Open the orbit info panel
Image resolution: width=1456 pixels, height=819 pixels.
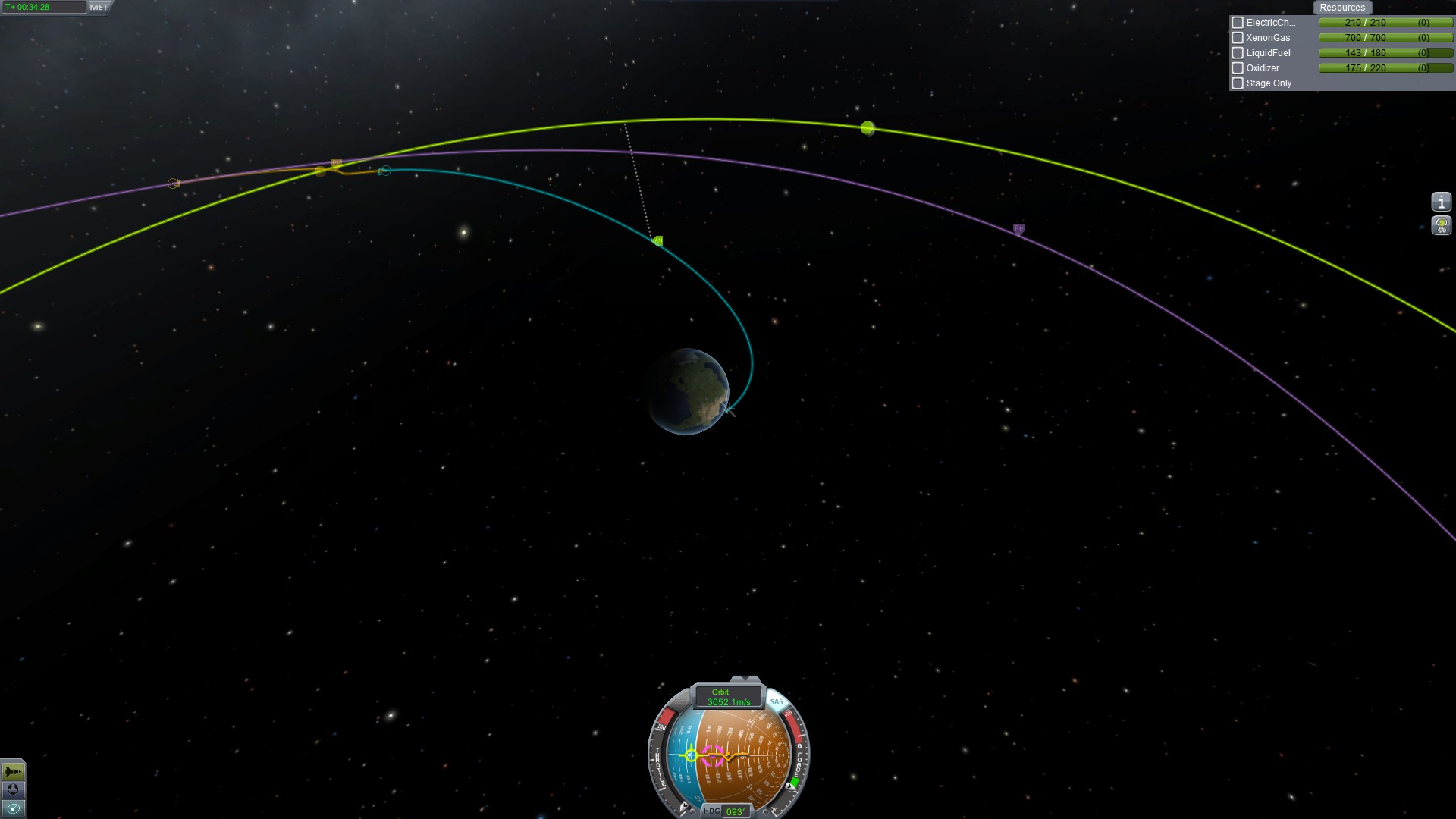(1441, 202)
